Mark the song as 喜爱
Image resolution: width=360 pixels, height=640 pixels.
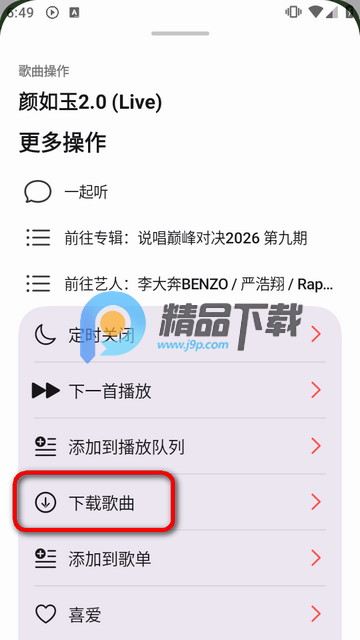coord(180,614)
